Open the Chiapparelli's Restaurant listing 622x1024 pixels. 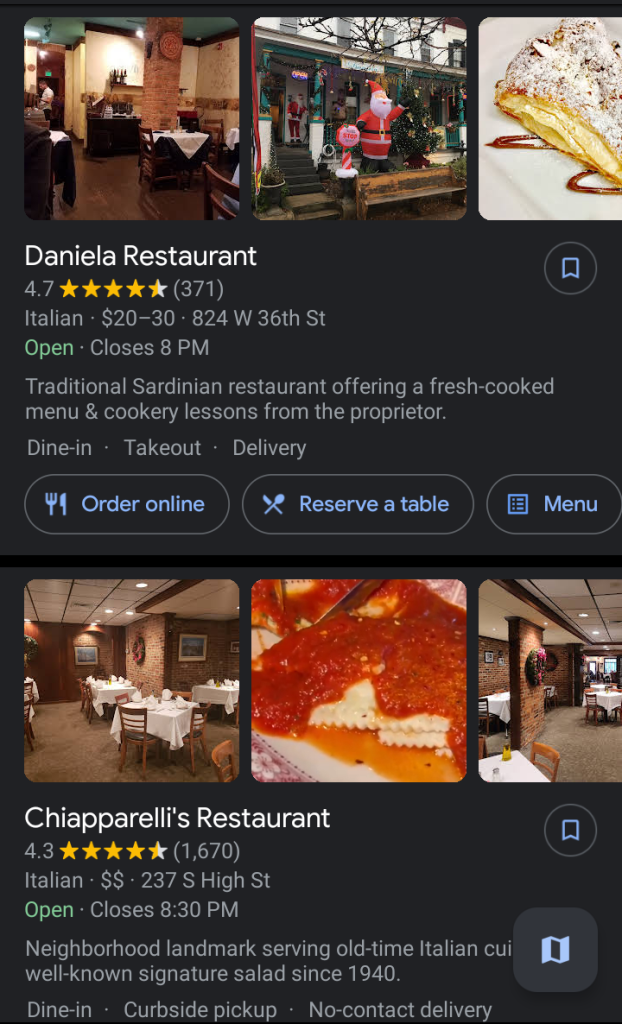coord(177,818)
